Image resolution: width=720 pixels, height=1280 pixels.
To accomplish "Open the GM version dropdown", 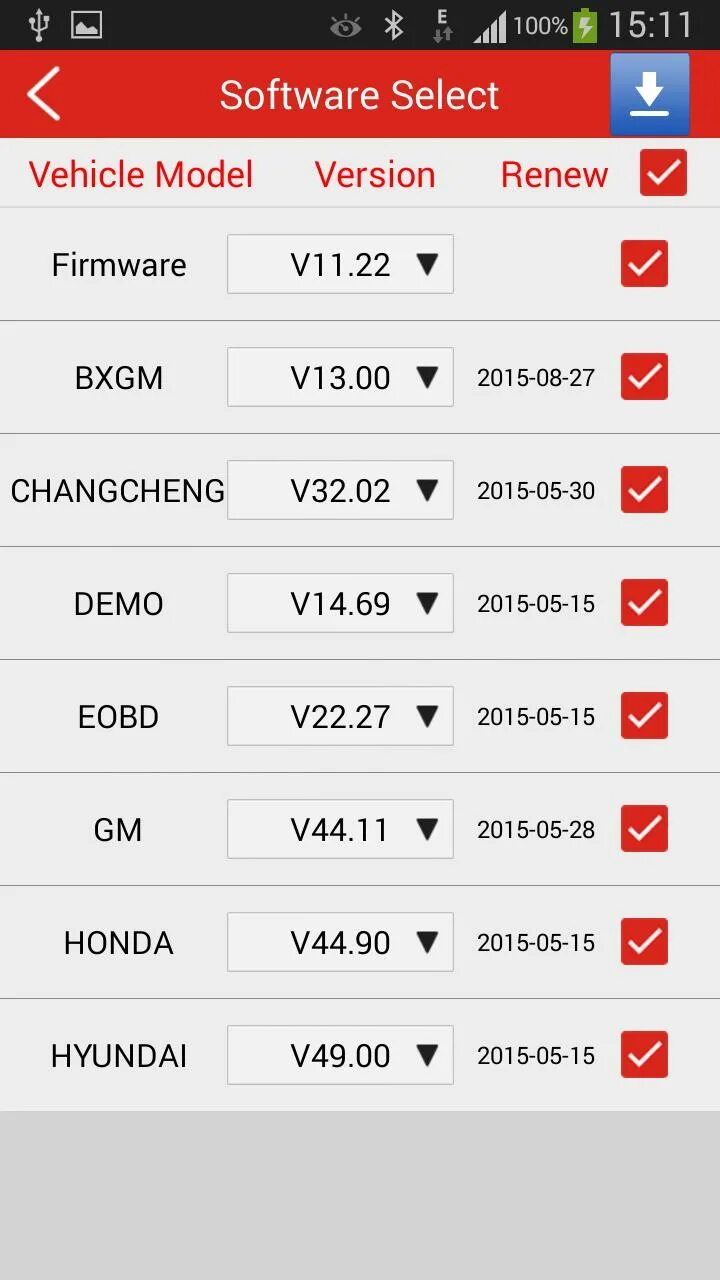I will coord(340,829).
